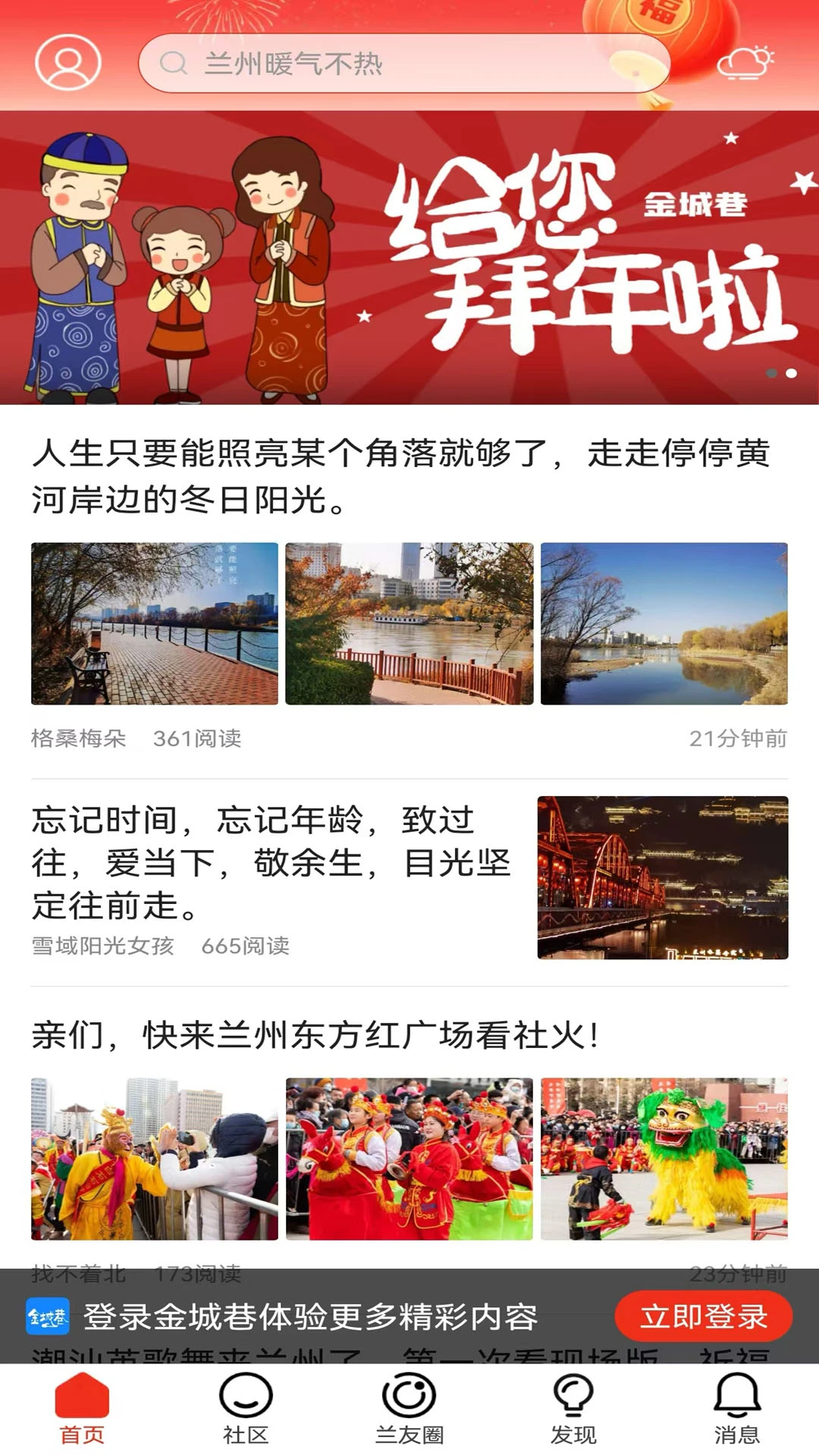Open the user profile avatar icon
Viewport: 819px width, 1456px height.
[x=68, y=62]
